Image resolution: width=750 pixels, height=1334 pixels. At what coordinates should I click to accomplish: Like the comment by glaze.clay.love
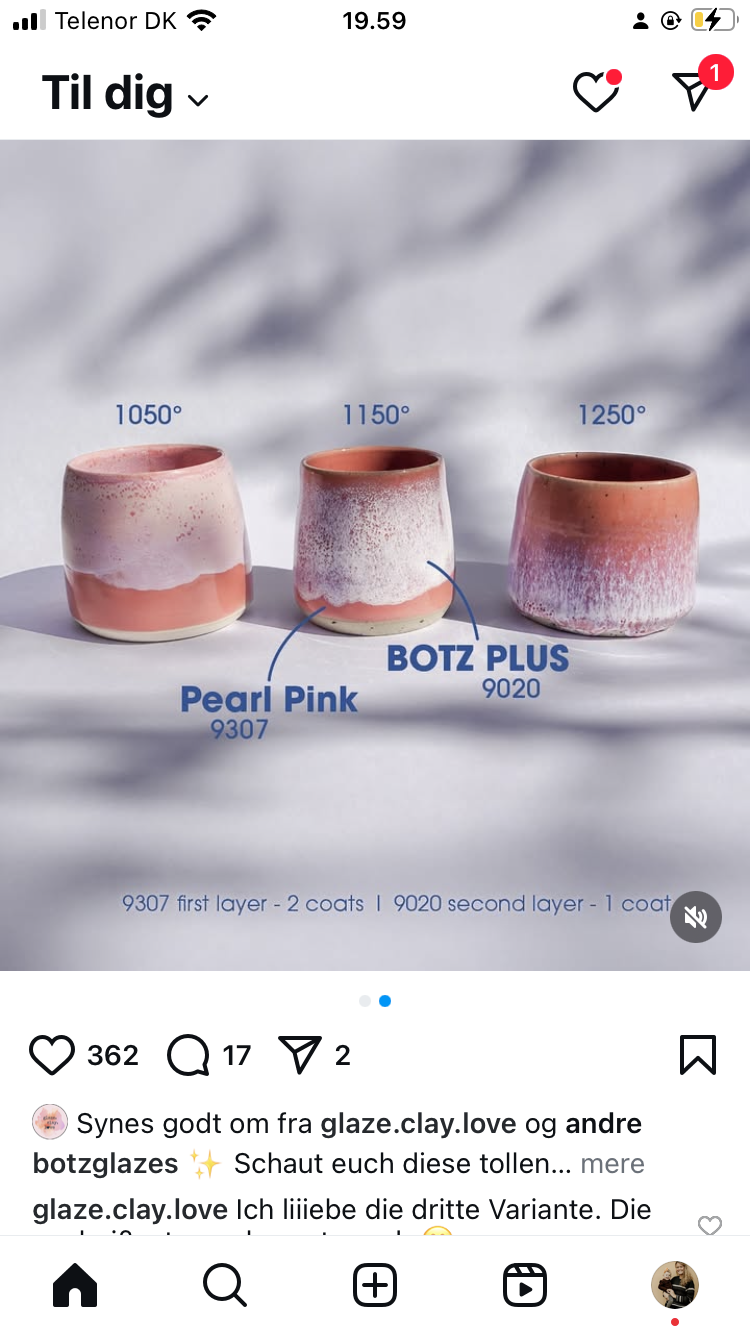point(709,1225)
